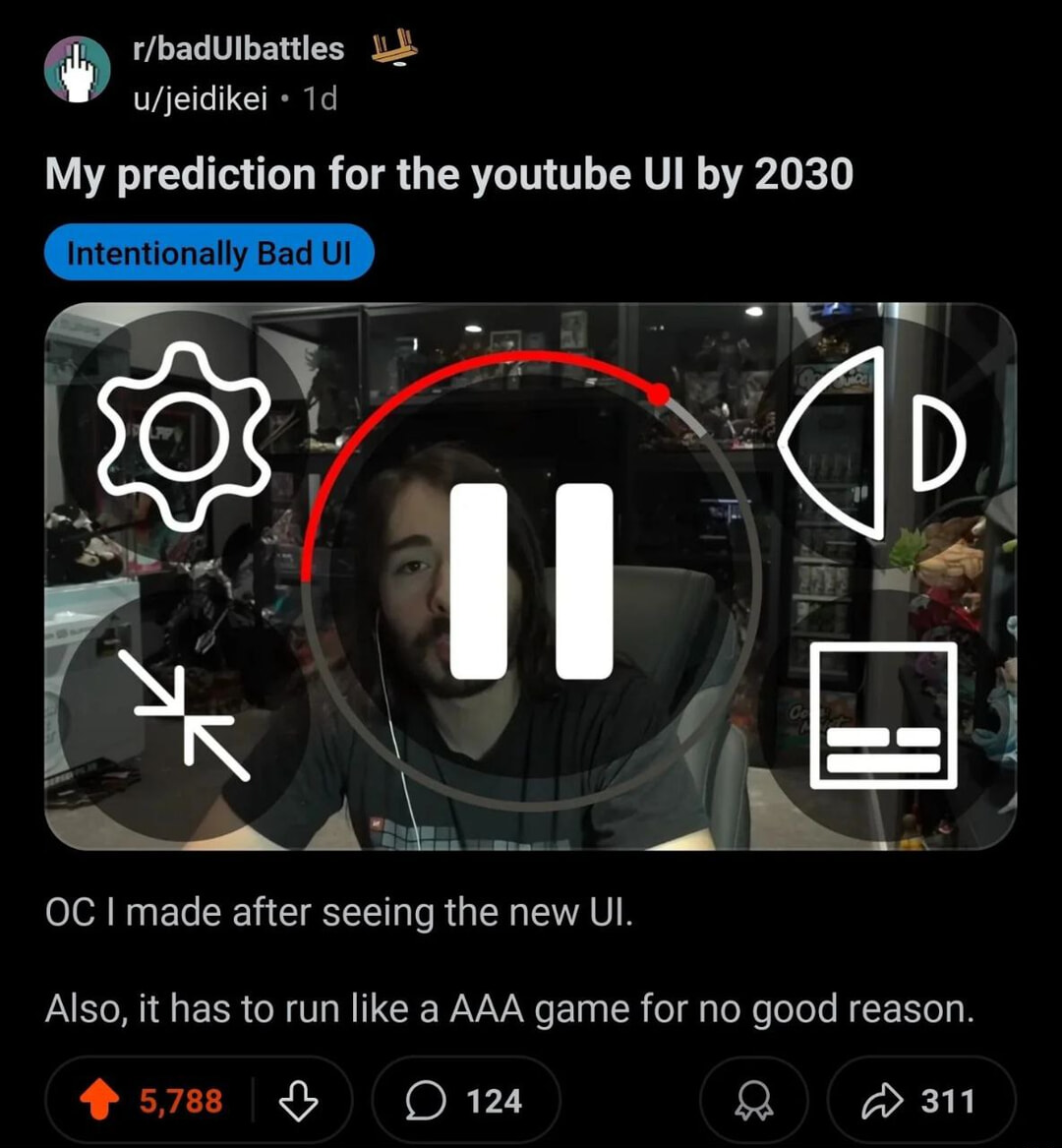The width and height of the screenshot is (1062, 1148).
Task: Open the post image full screen
Action: [x=530, y=575]
